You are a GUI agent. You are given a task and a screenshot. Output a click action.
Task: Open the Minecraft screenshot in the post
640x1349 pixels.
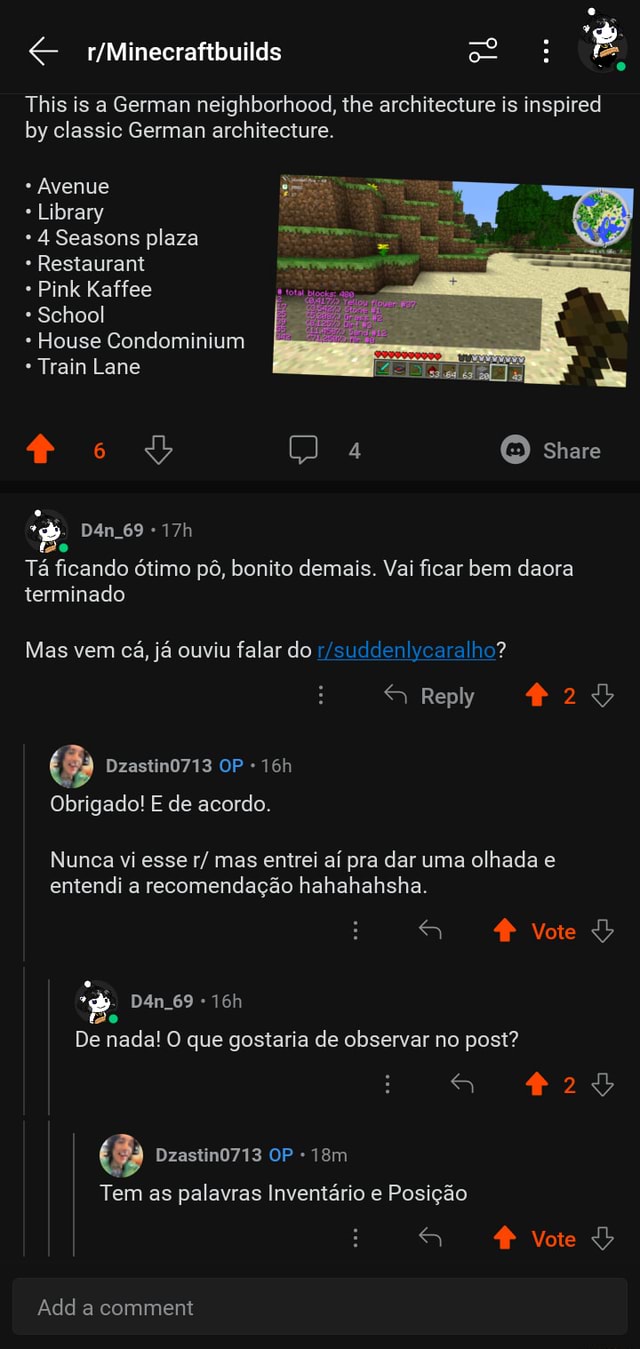[x=453, y=281]
